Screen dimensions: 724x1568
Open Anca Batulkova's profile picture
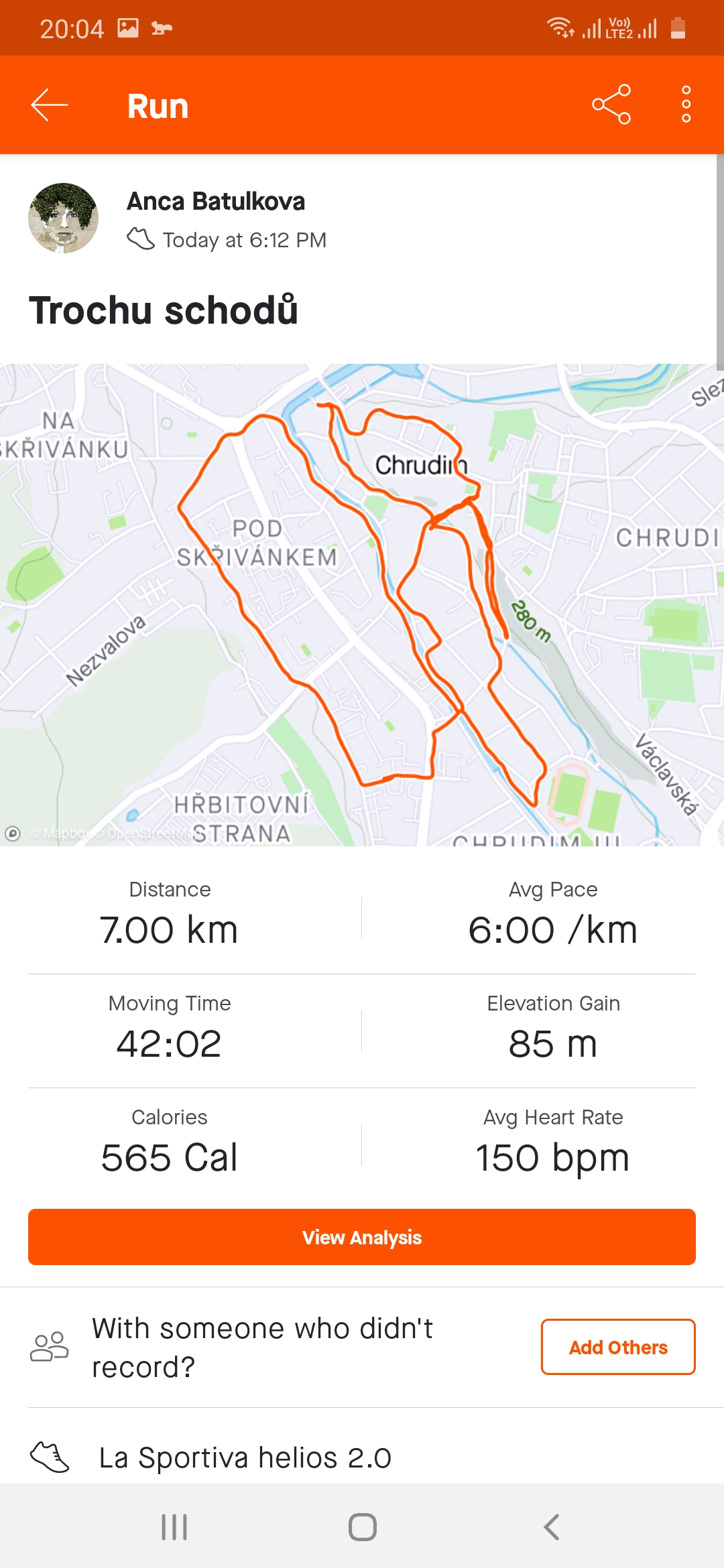coord(64,218)
